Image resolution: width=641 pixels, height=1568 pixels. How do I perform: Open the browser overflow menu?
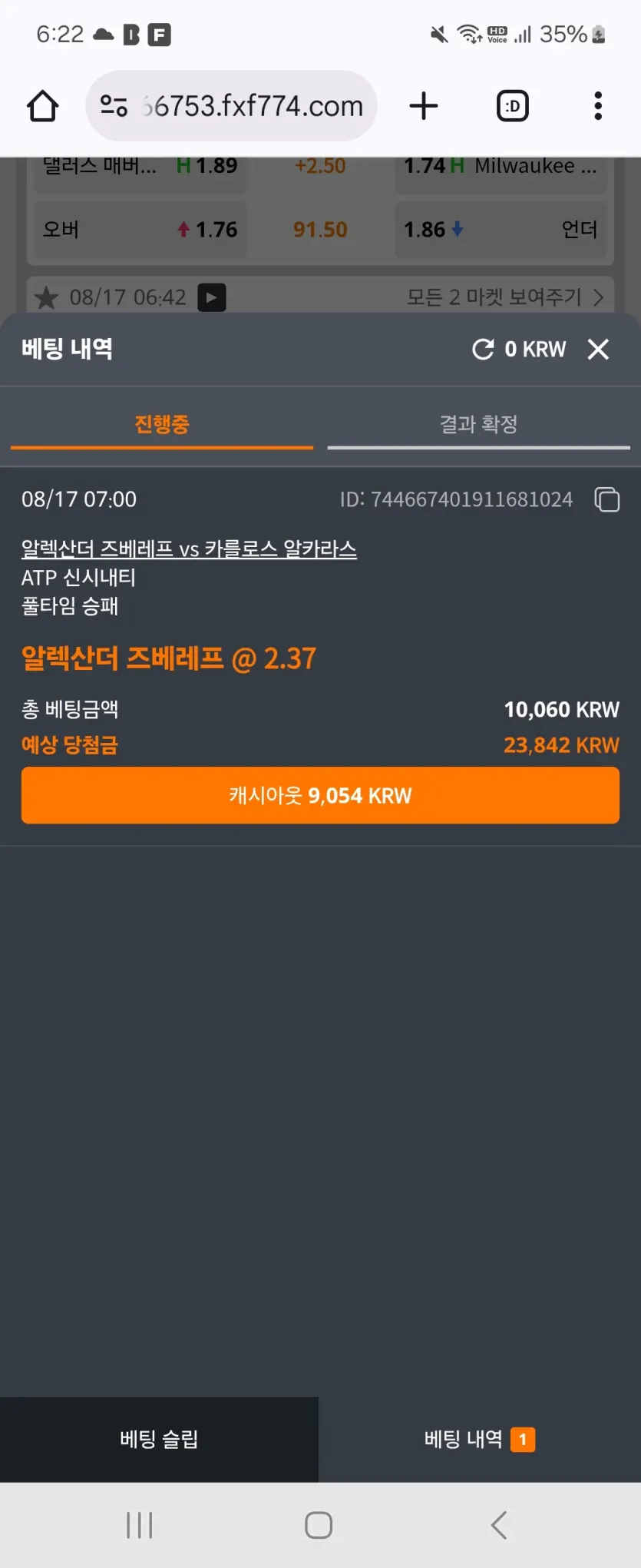[598, 106]
